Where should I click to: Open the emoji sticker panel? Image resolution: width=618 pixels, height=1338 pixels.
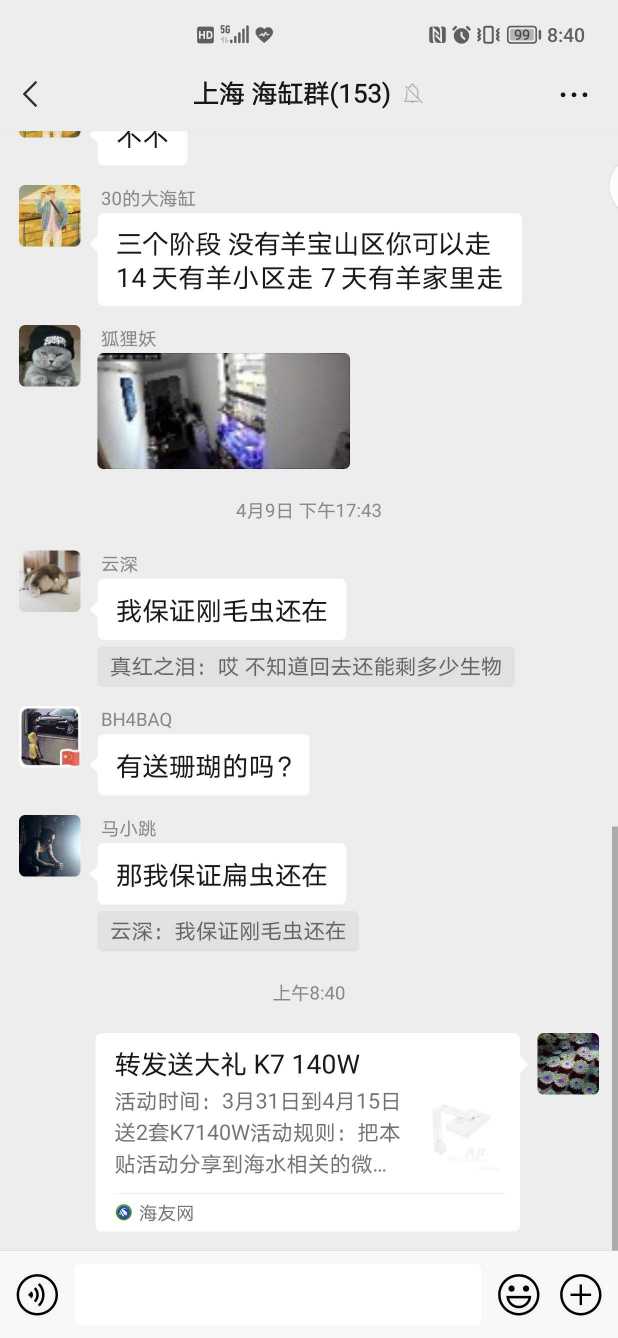click(518, 1295)
